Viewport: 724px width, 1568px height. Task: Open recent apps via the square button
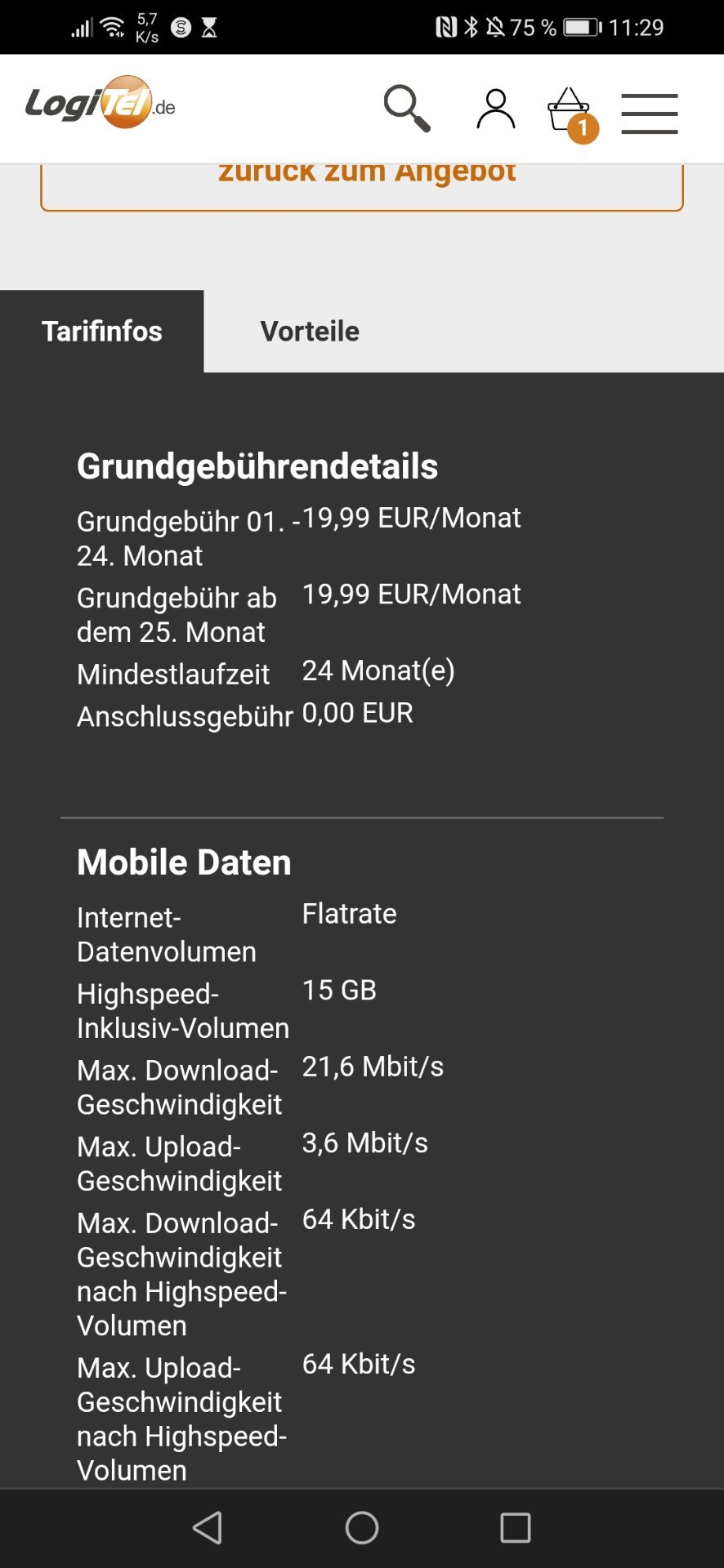pos(516,1527)
